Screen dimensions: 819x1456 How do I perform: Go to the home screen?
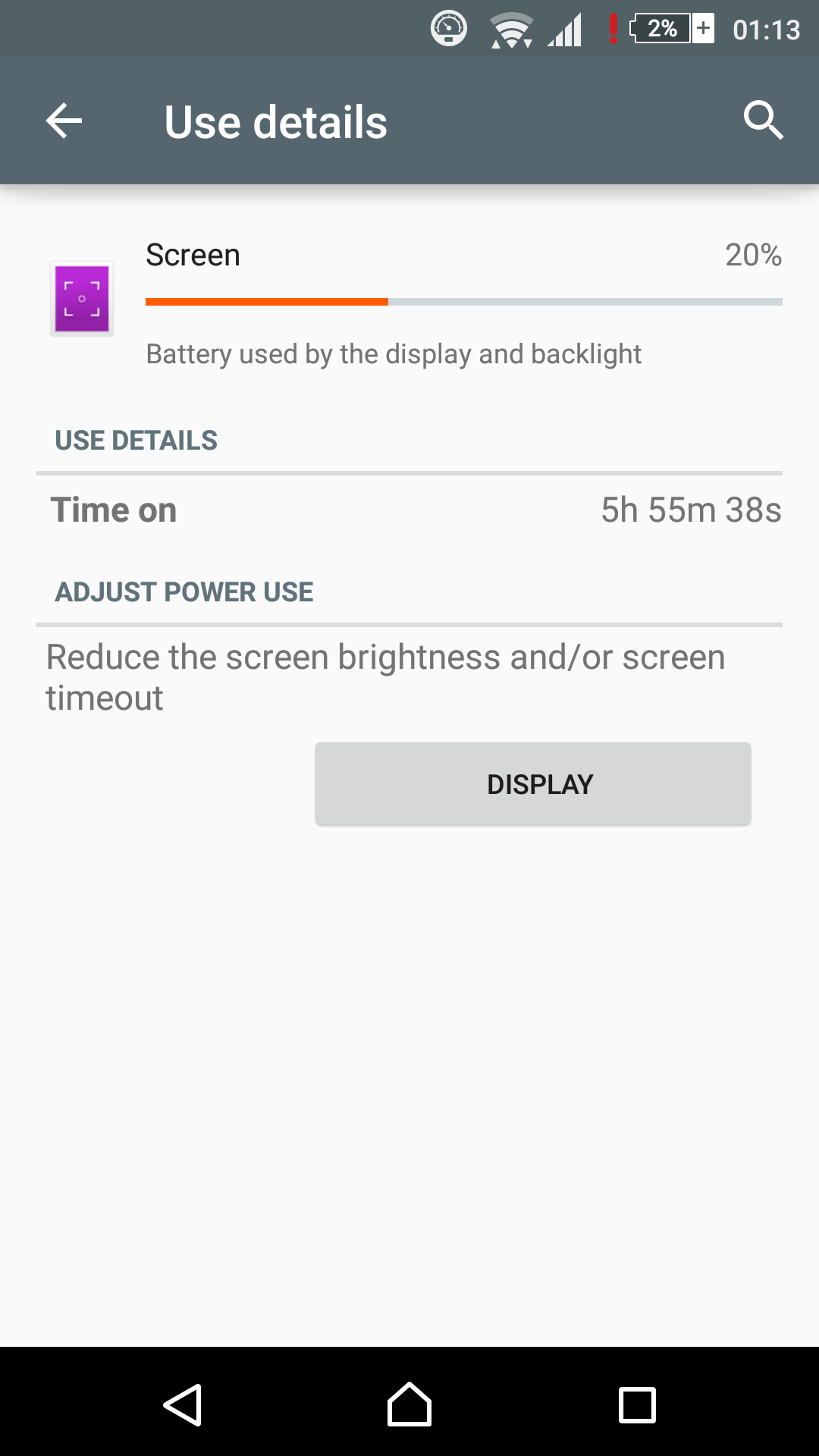409,1405
